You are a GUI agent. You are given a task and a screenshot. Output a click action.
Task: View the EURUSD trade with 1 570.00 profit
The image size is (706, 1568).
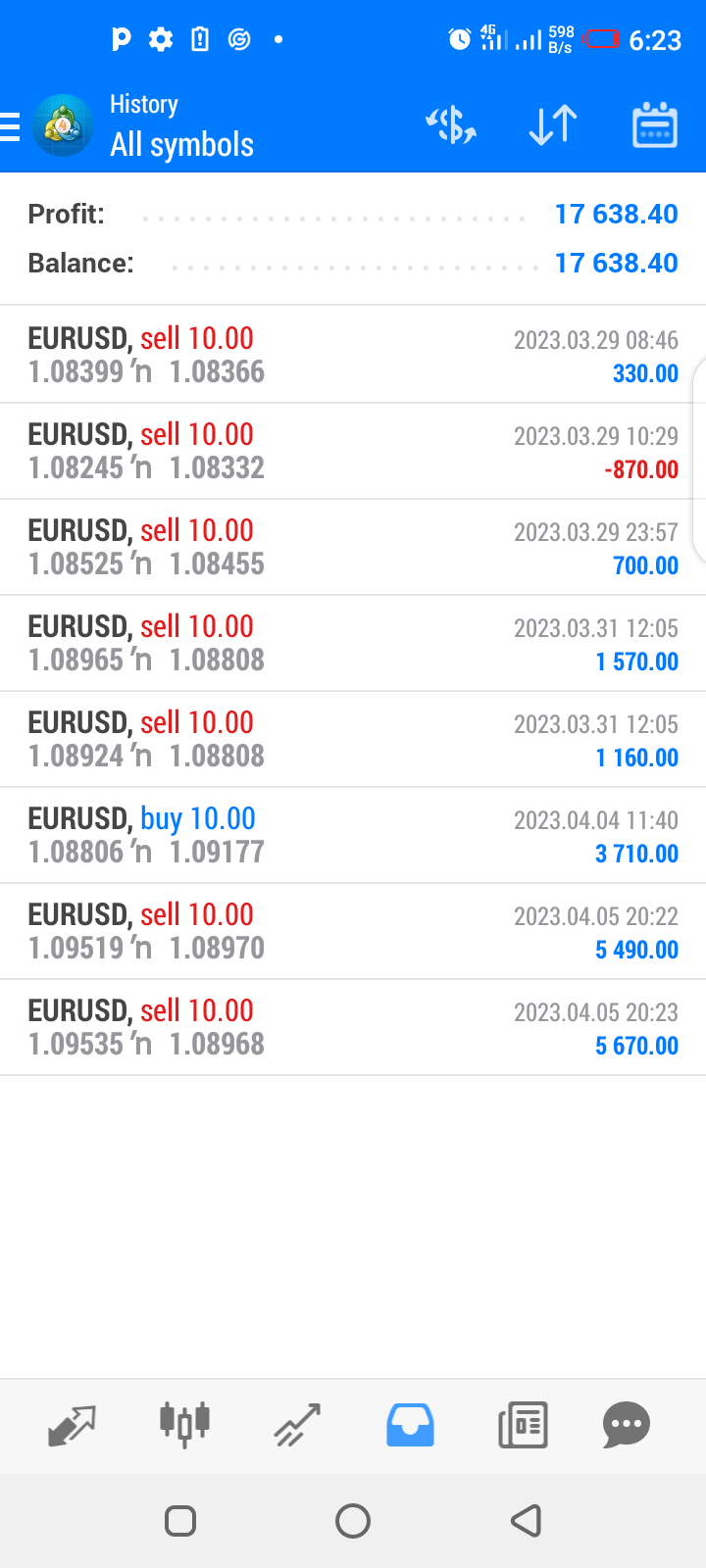pos(353,643)
